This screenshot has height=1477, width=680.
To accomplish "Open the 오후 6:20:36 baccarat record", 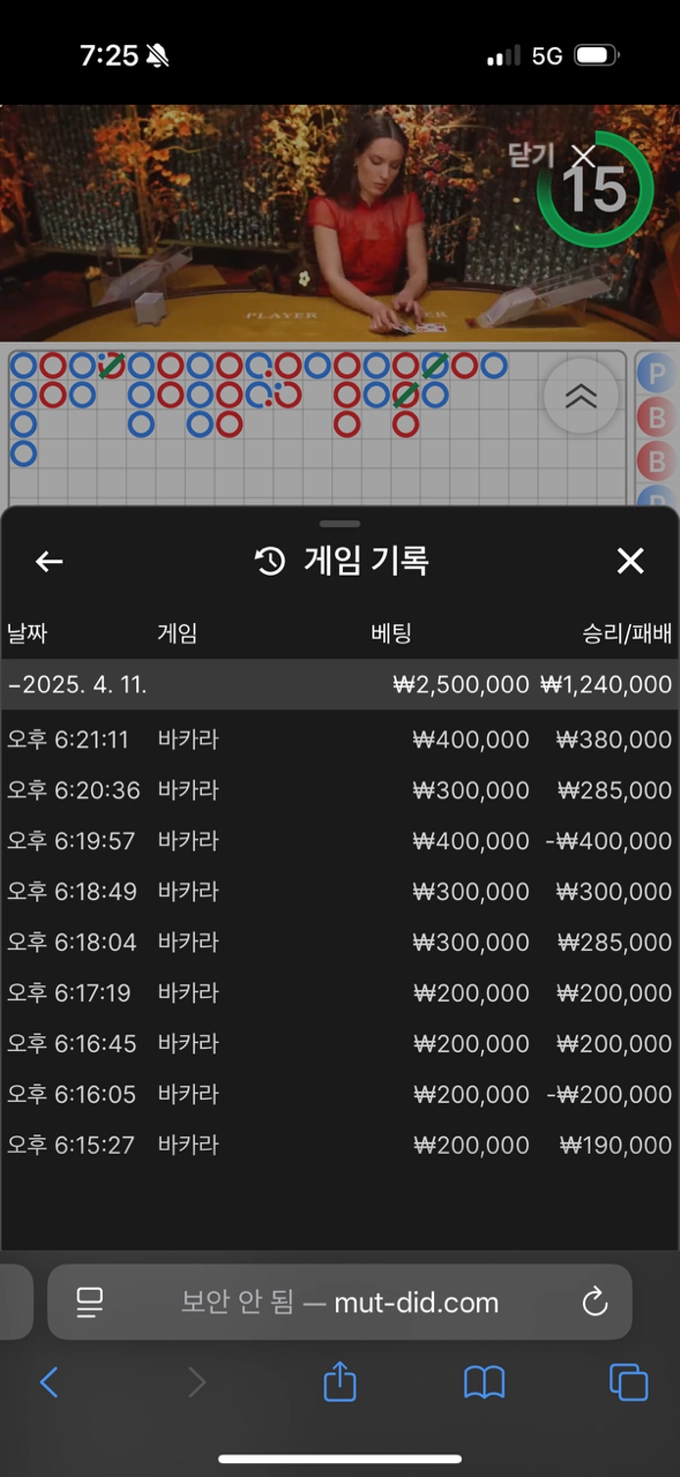I will coord(340,791).
